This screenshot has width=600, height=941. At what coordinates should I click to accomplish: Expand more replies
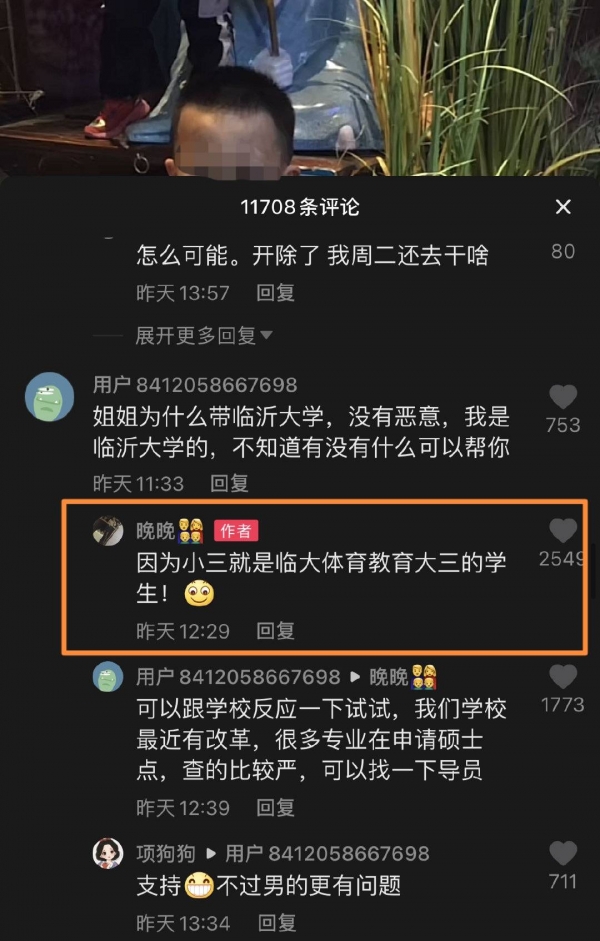(204, 335)
